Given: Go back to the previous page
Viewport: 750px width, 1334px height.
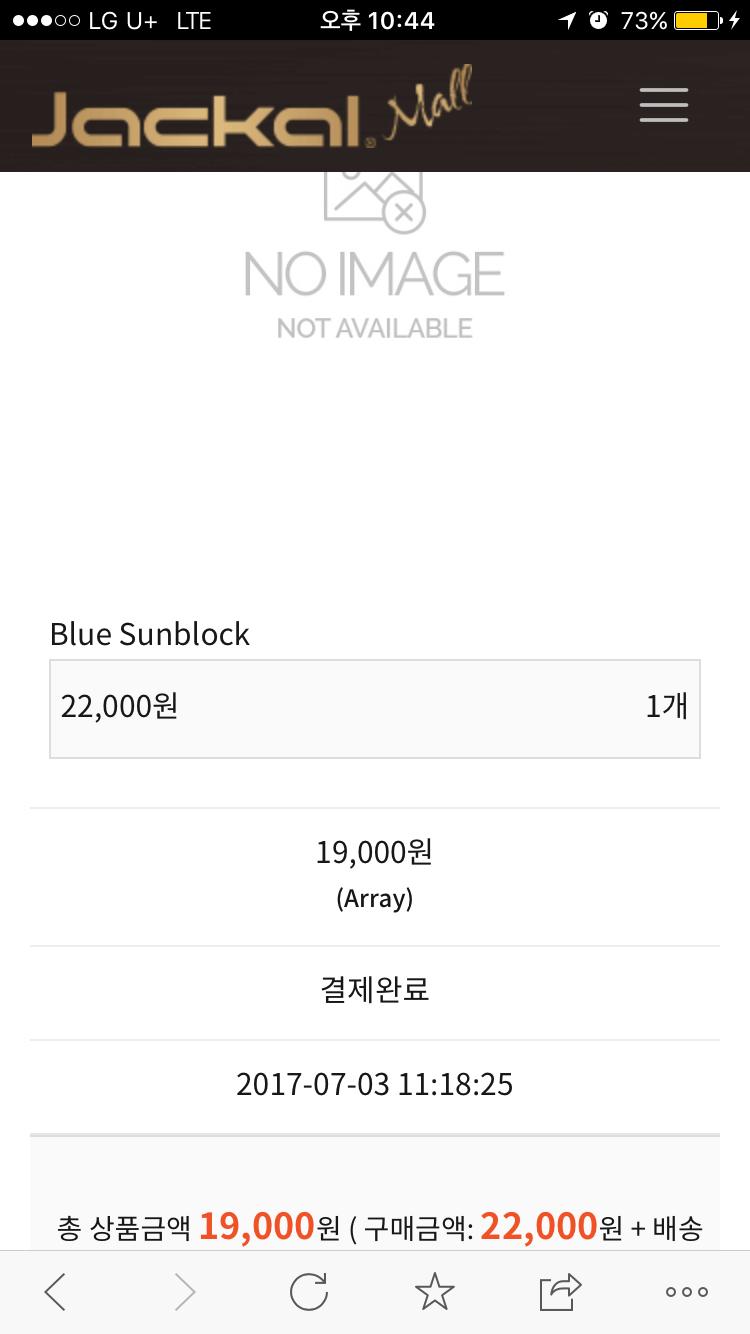Looking at the screenshot, I should (x=56, y=1292).
